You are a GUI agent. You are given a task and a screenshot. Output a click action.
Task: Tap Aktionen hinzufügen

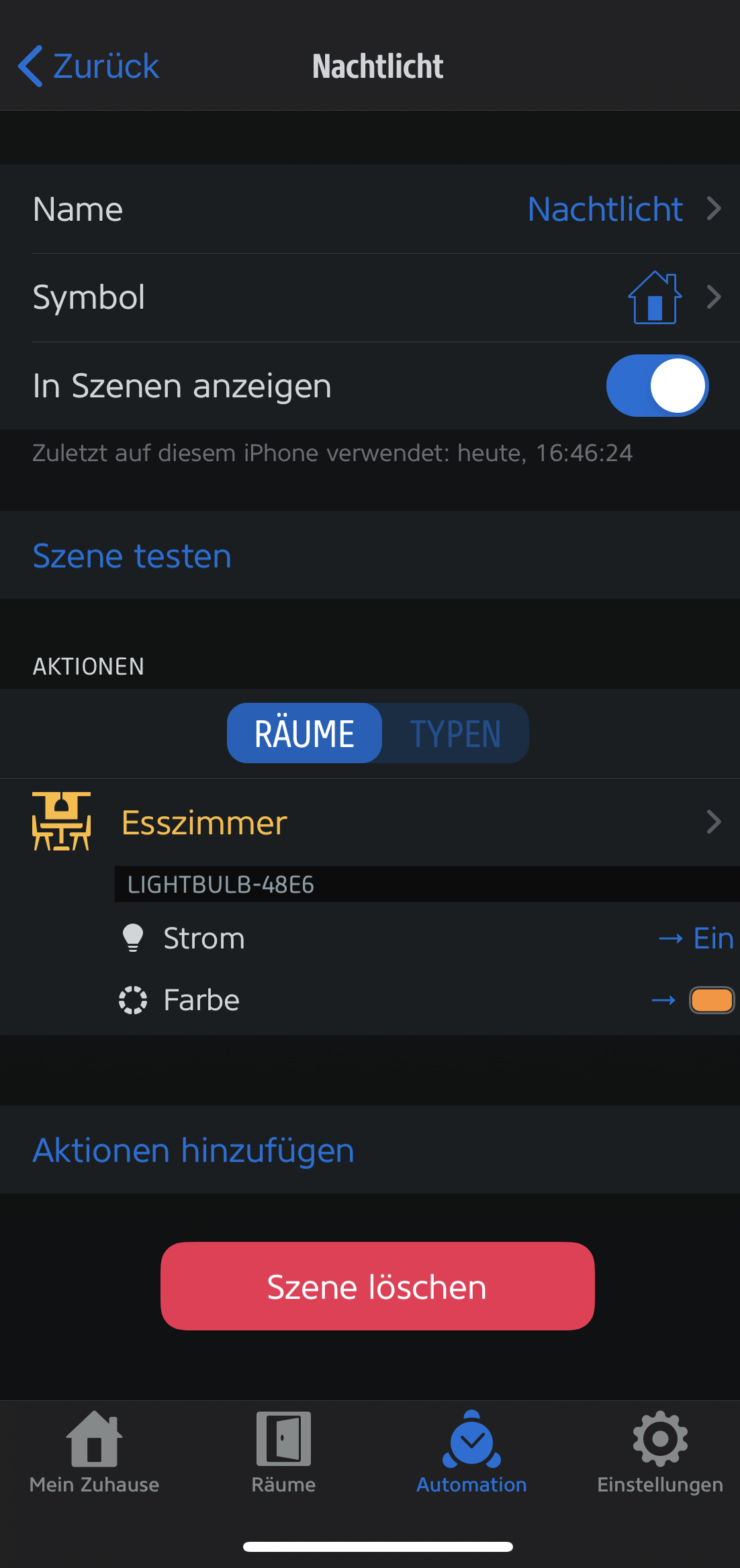coord(193,1150)
